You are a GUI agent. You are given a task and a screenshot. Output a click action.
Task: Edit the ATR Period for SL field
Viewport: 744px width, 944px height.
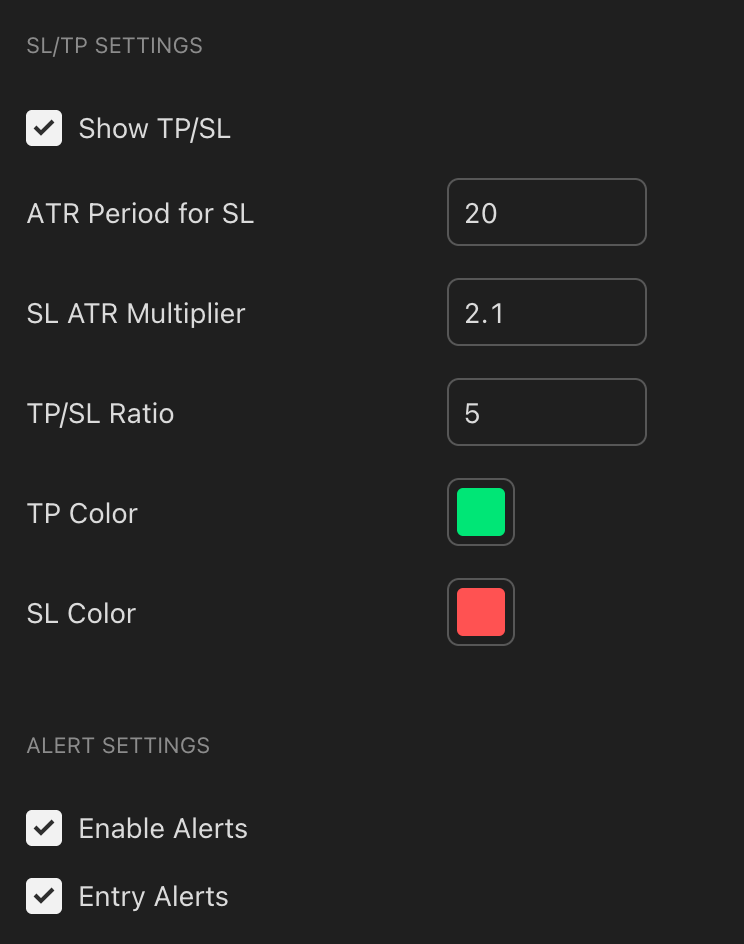[x=547, y=212]
